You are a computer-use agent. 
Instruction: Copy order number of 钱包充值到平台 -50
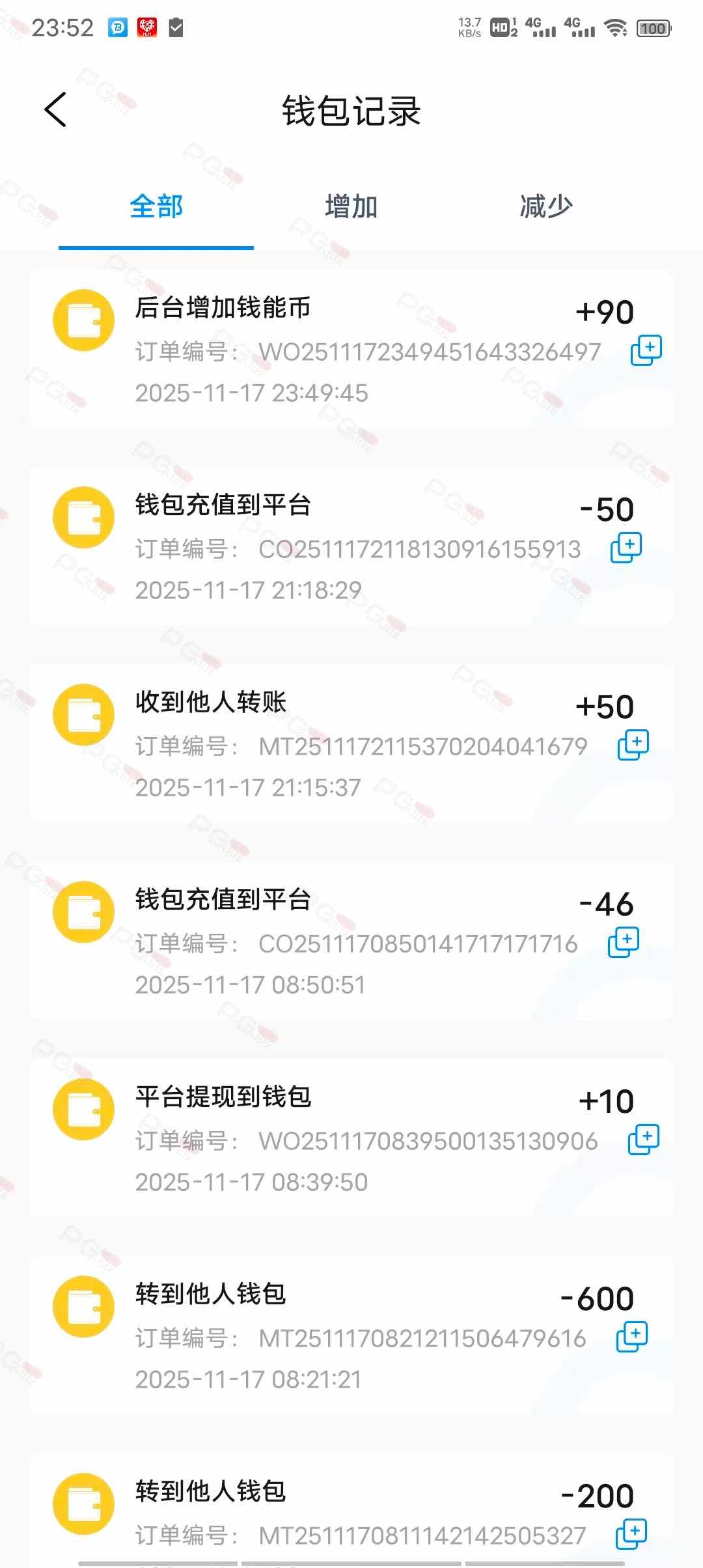click(626, 548)
